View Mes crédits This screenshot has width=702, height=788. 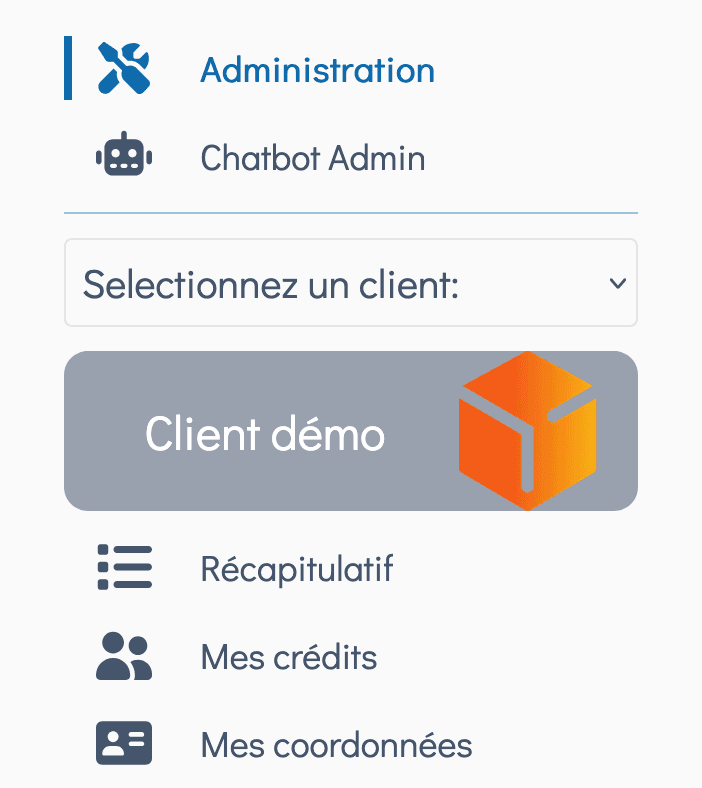(288, 658)
